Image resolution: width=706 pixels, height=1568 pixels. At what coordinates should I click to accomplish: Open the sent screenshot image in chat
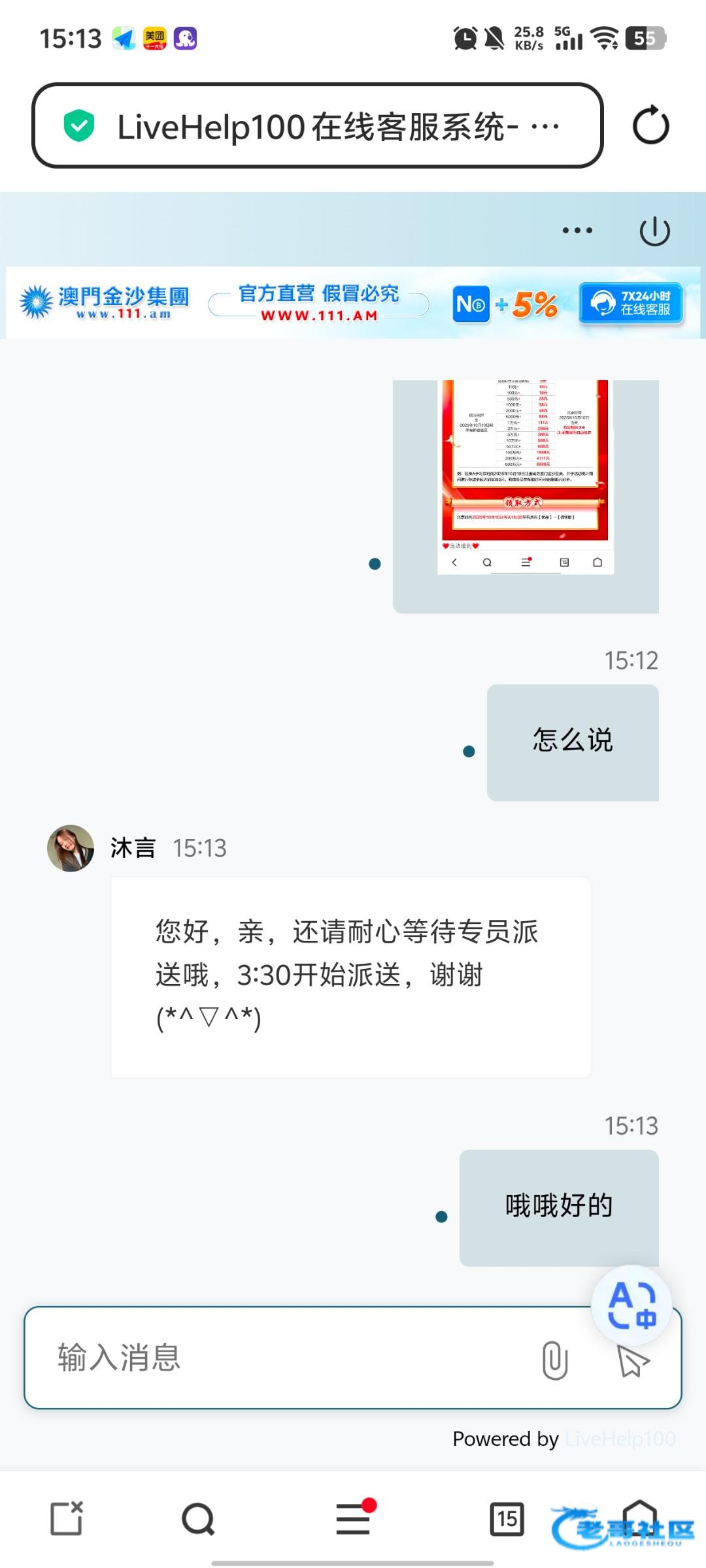[525, 477]
